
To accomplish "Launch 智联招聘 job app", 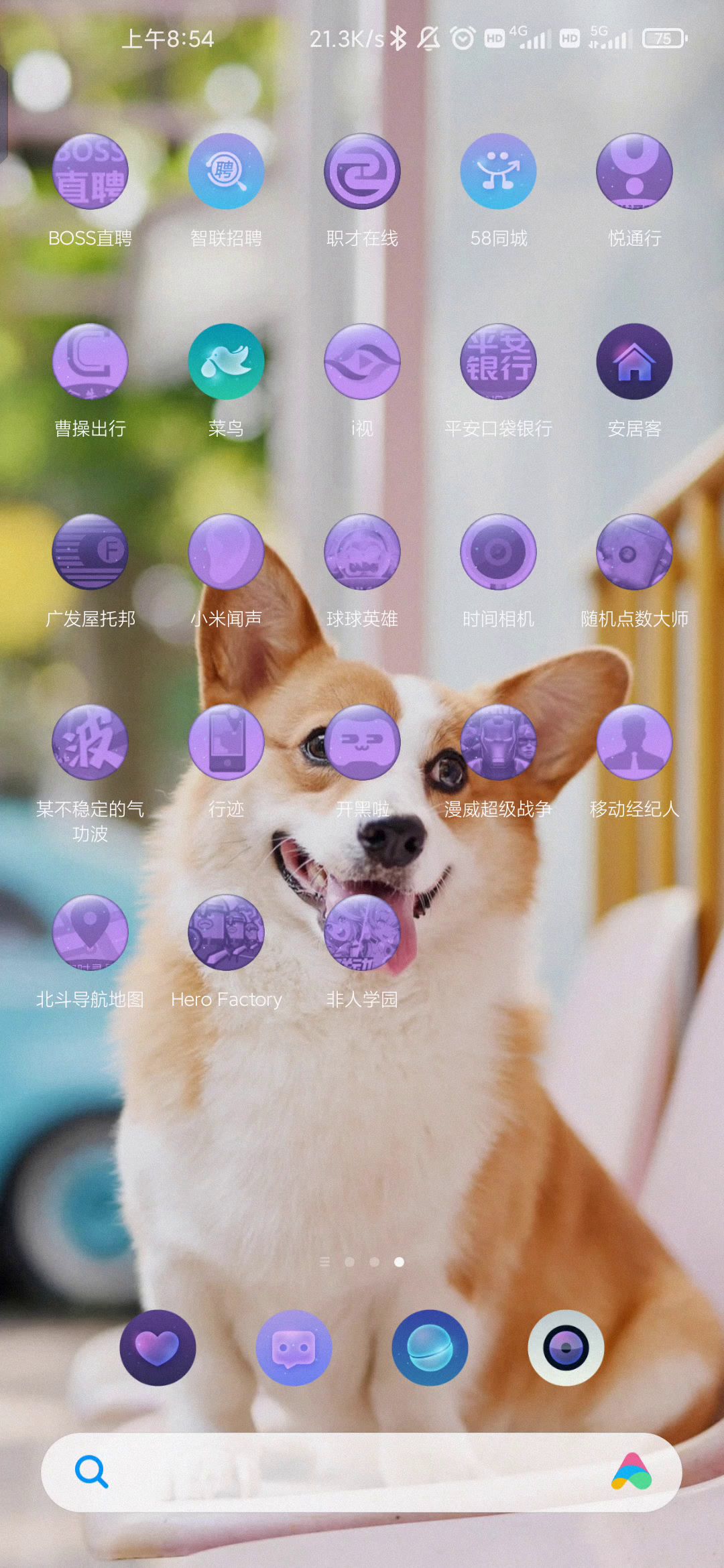I will [x=226, y=172].
